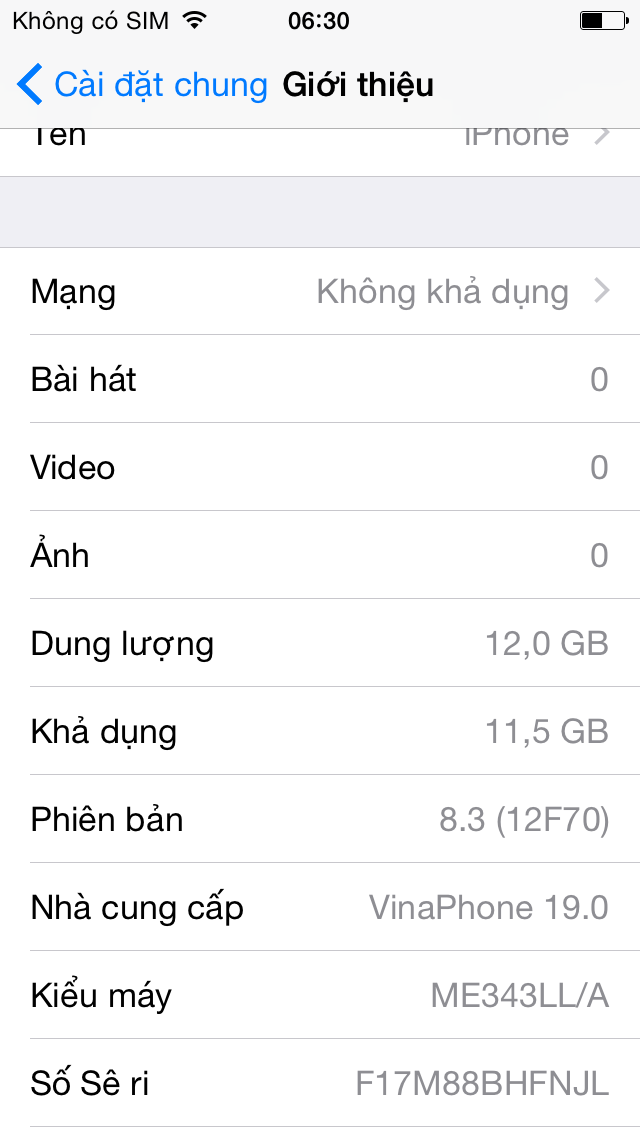
Task: Go back to Cài đặt chung
Action: [140, 85]
